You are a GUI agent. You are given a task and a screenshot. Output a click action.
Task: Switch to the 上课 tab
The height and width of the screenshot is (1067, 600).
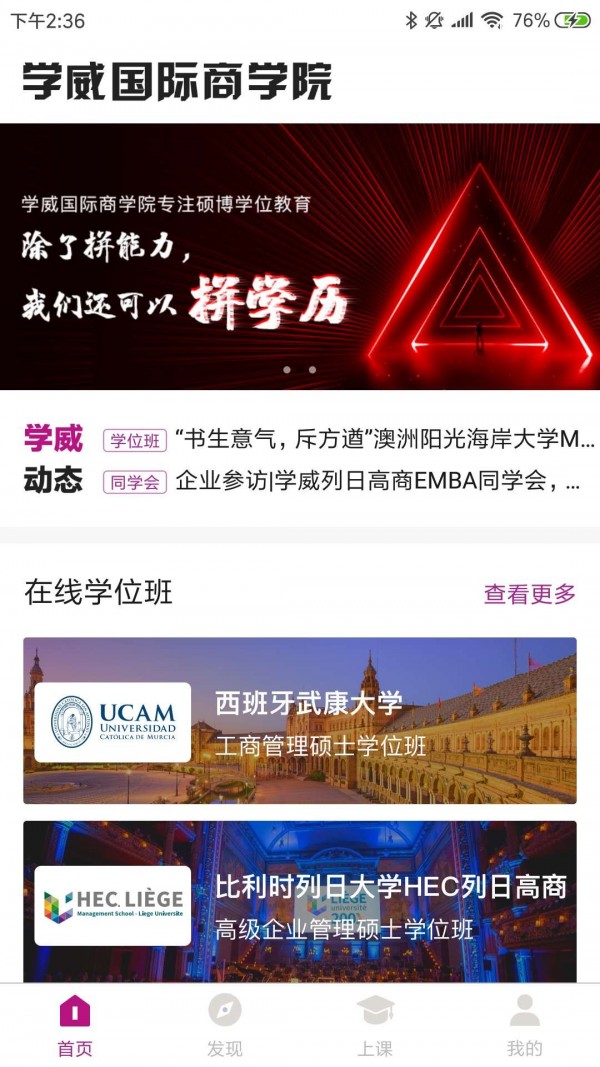pyautogui.click(x=375, y=1025)
